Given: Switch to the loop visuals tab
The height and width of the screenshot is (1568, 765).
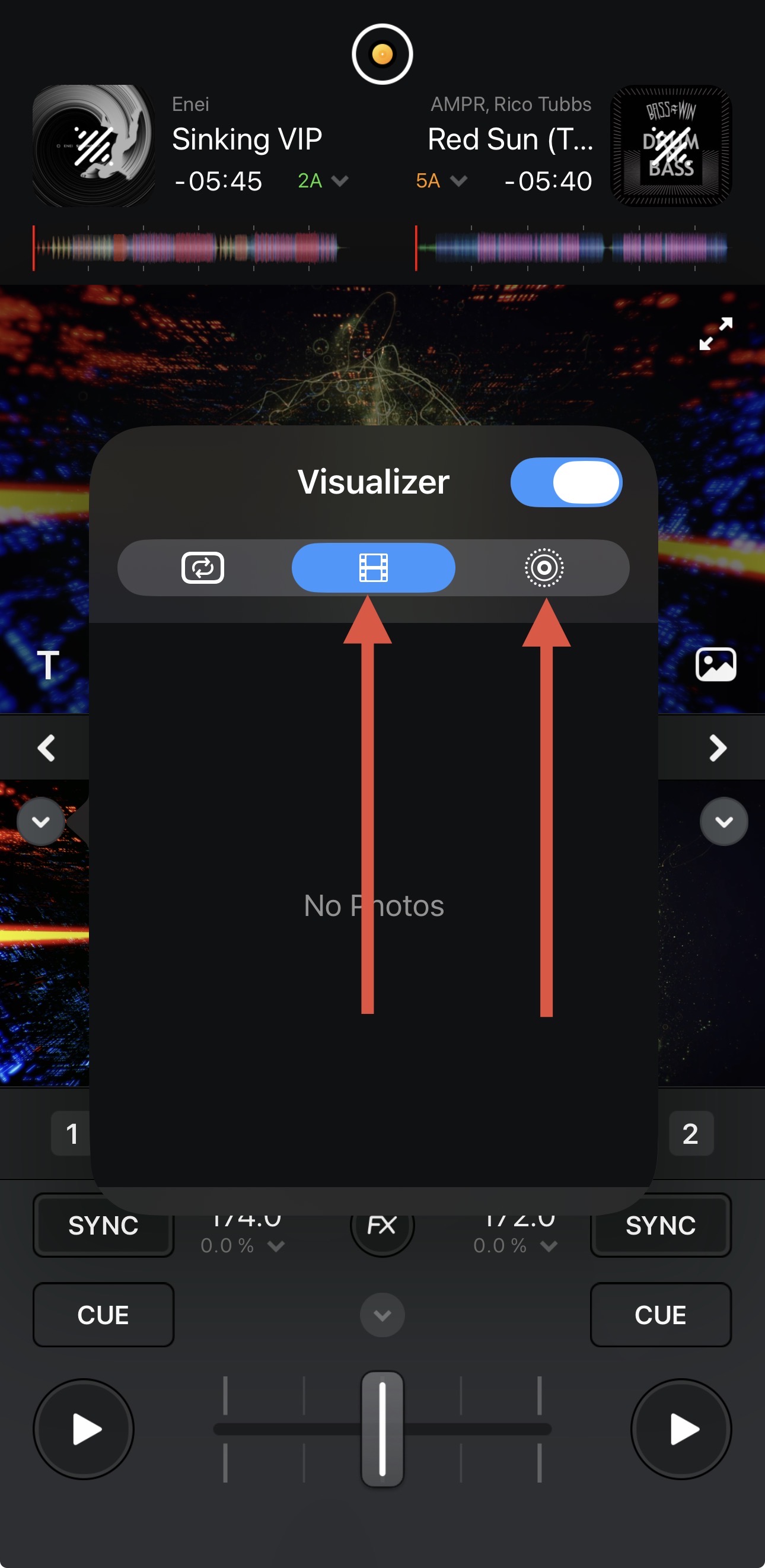Looking at the screenshot, I should 203,567.
